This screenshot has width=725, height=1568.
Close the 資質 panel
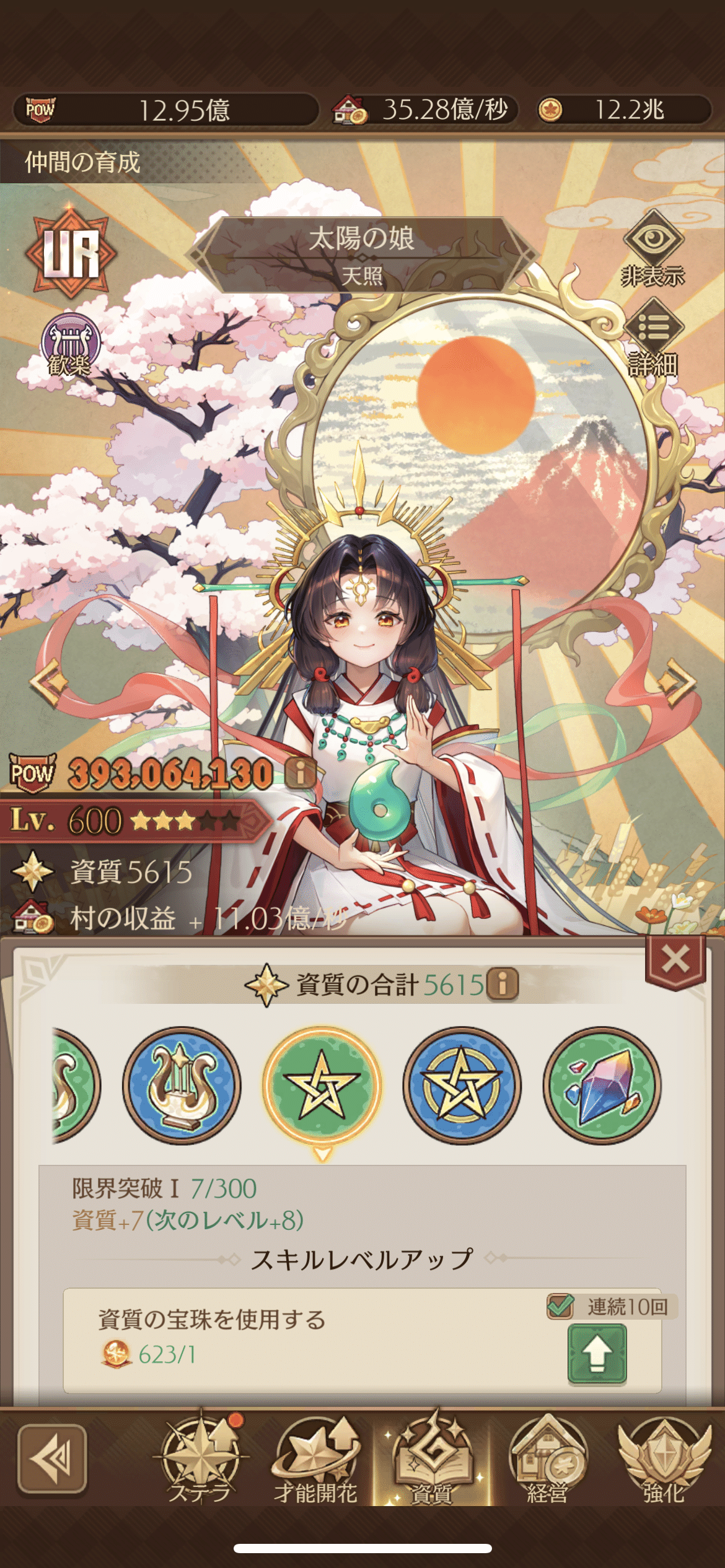[675, 960]
